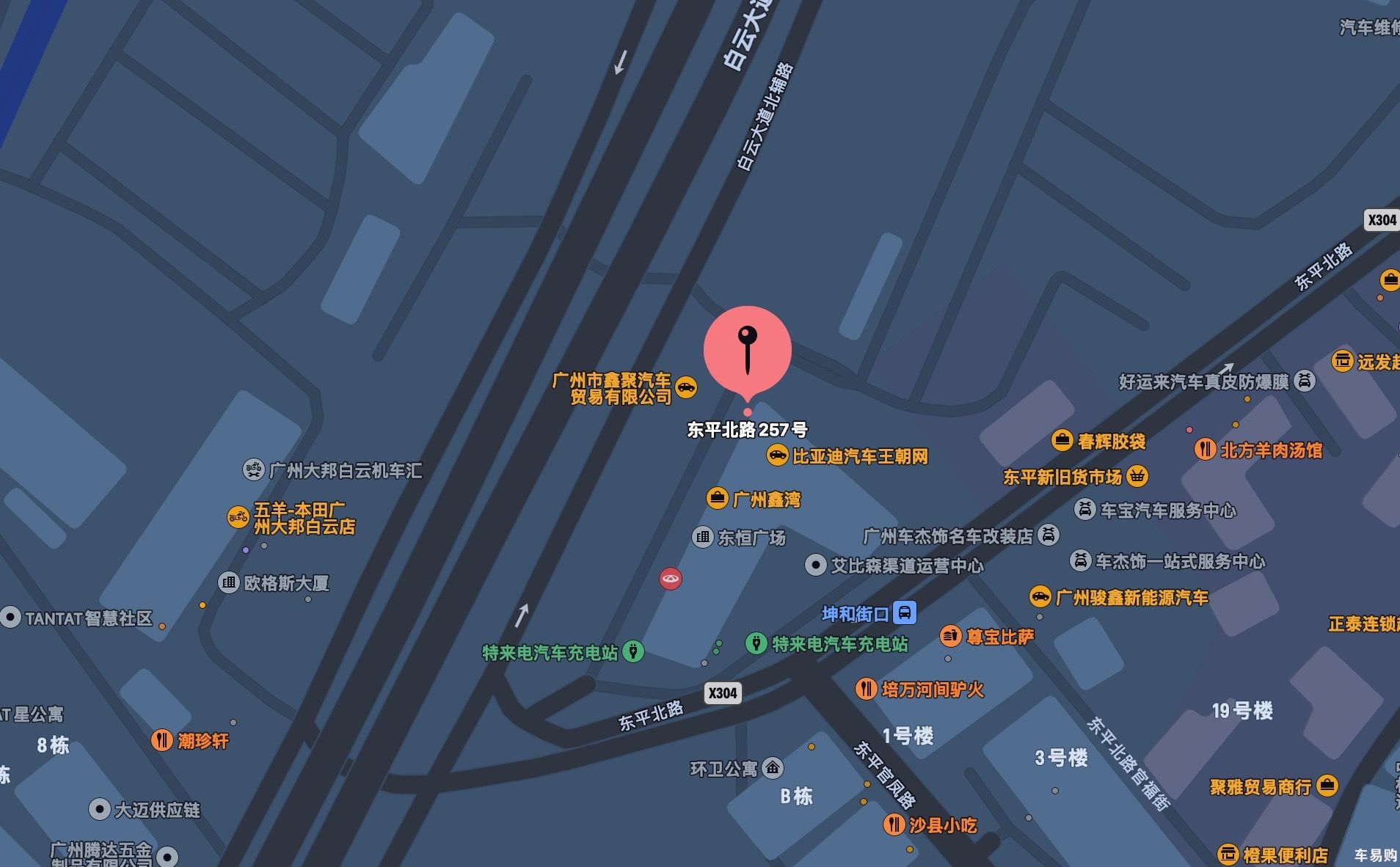Select the 潮珍轩 restaurant marker
Image resolution: width=1400 pixels, height=867 pixels.
161,739
